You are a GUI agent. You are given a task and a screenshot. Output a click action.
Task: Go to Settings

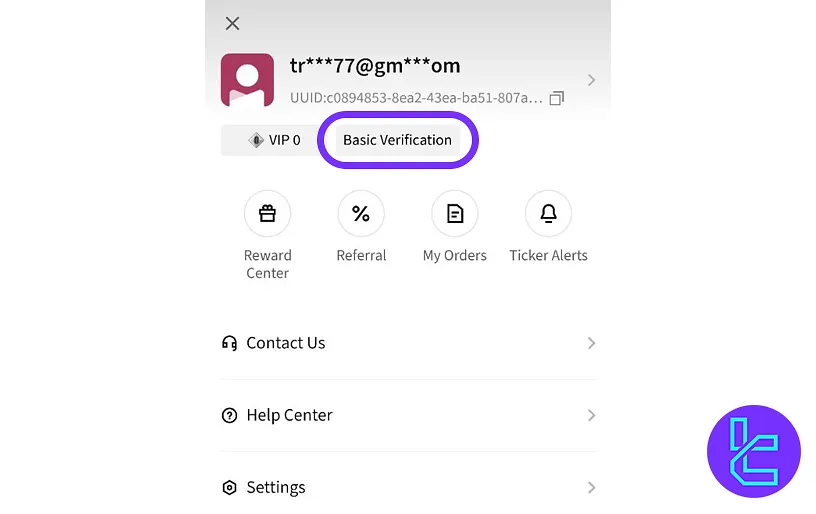408,487
